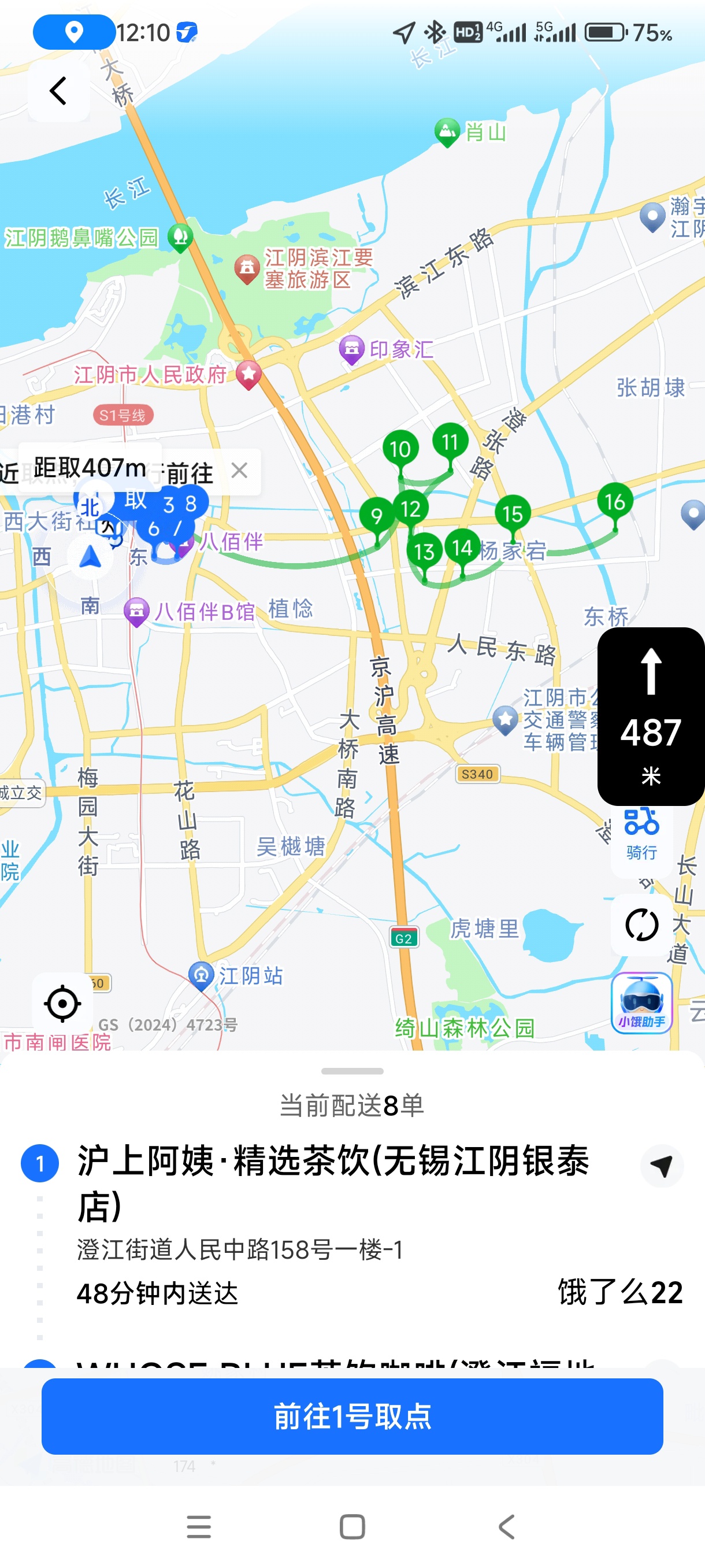Open 小饿助手 assistant
This screenshot has height=1568, width=705.
[x=641, y=1002]
